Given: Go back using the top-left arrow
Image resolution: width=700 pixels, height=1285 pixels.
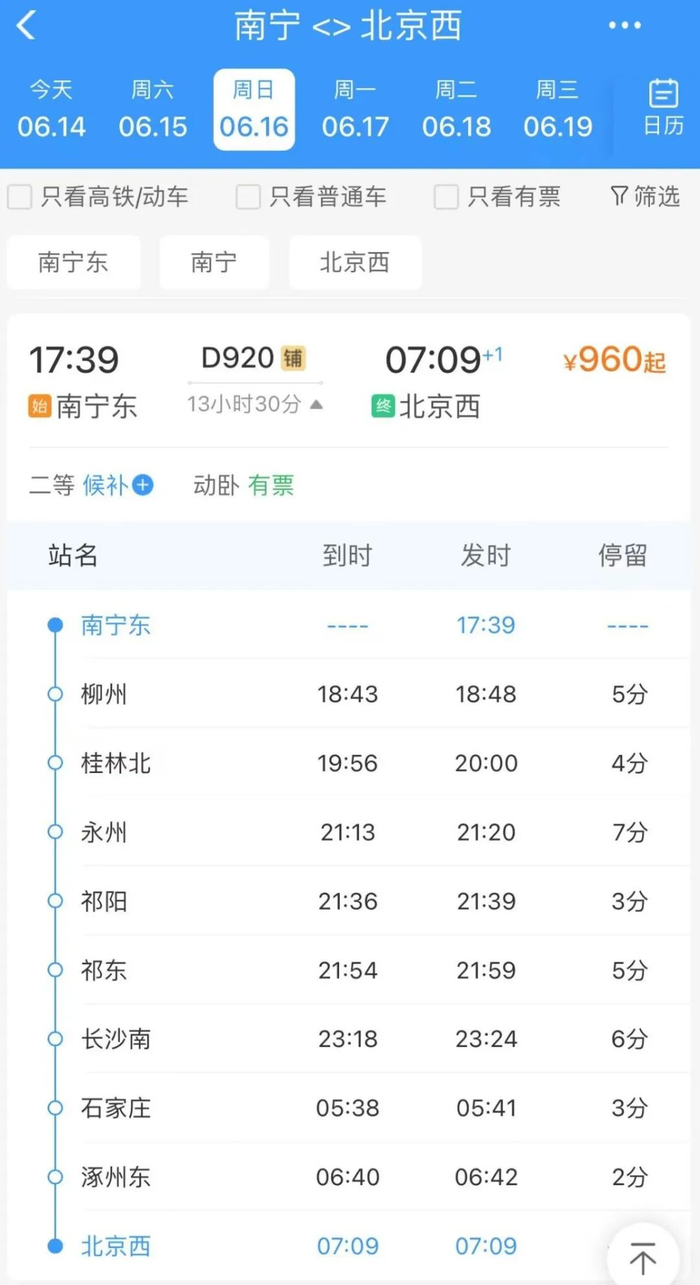Looking at the screenshot, I should coord(26,26).
